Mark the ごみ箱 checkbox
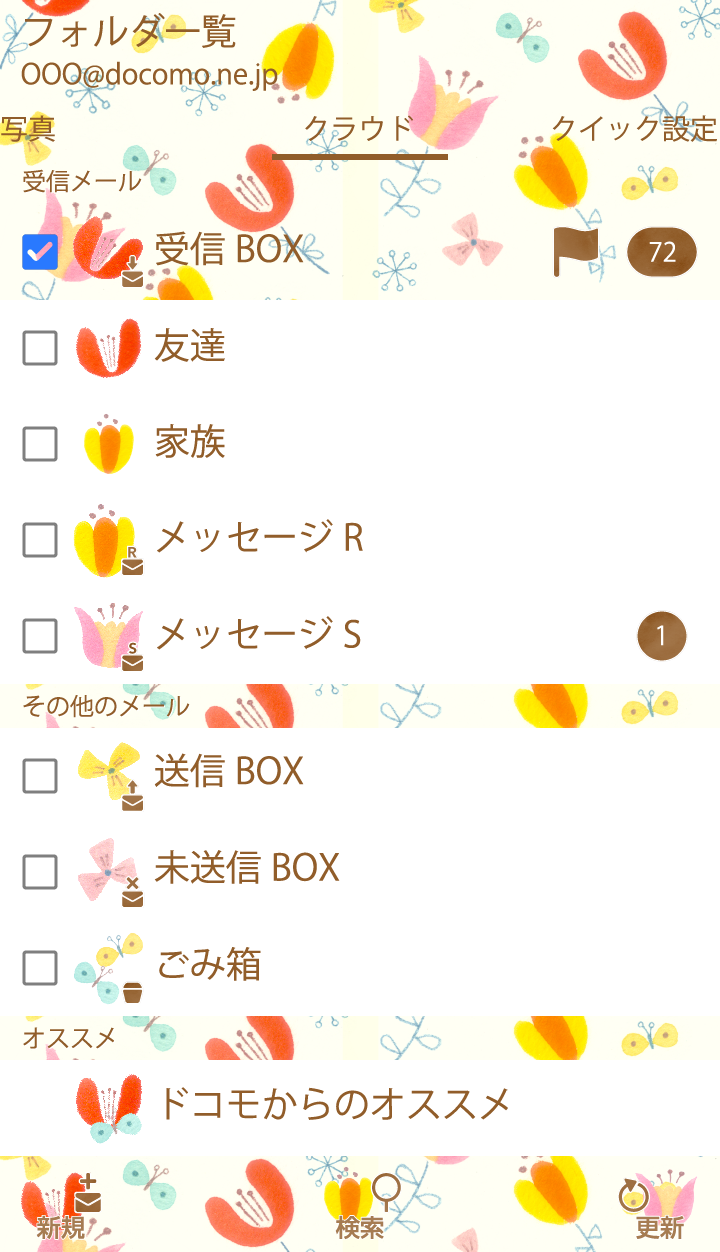720x1252 pixels. pyautogui.click(x=40, y=967)
